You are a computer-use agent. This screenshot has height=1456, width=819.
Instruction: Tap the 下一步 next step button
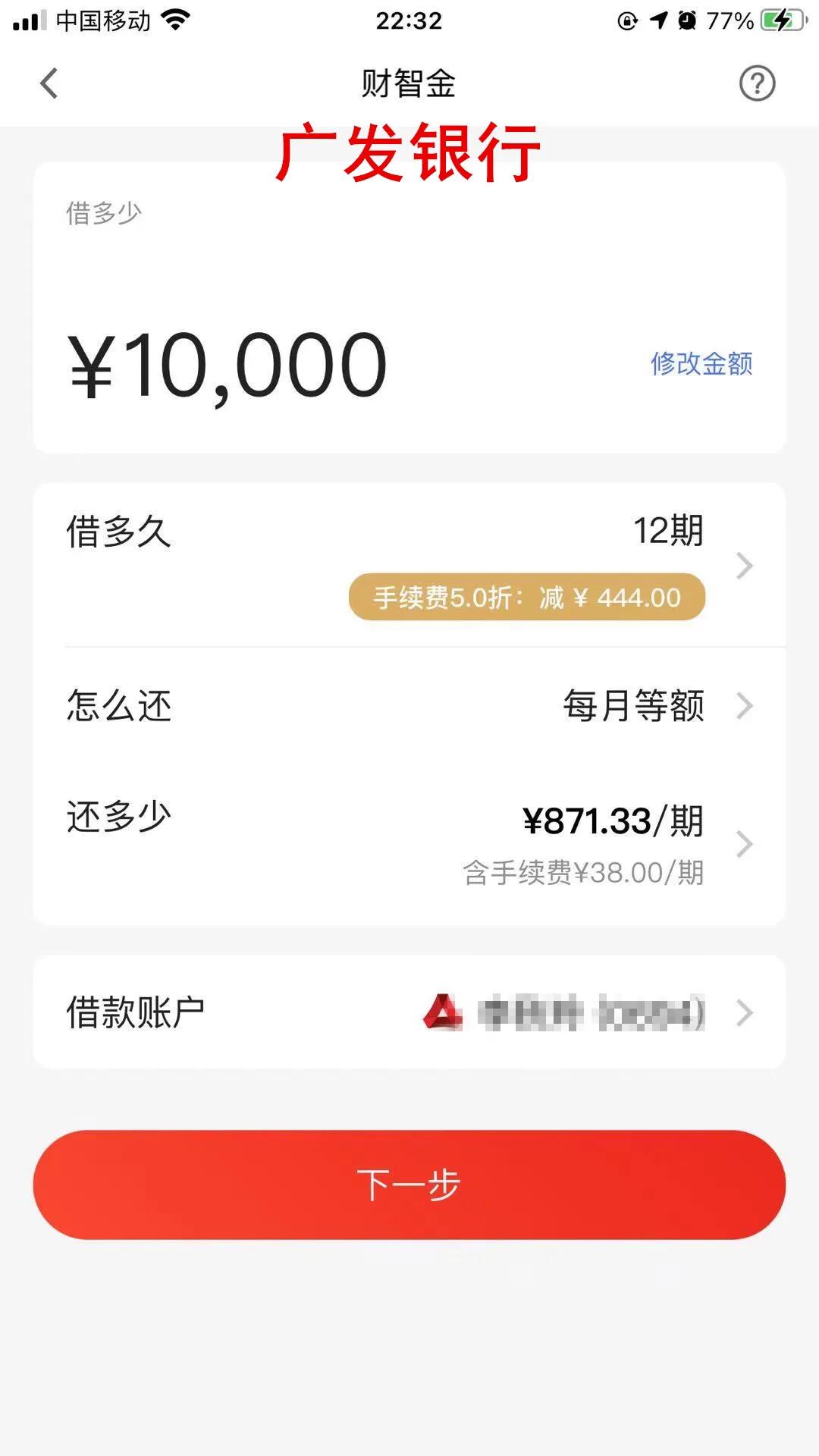point(409,1185)
